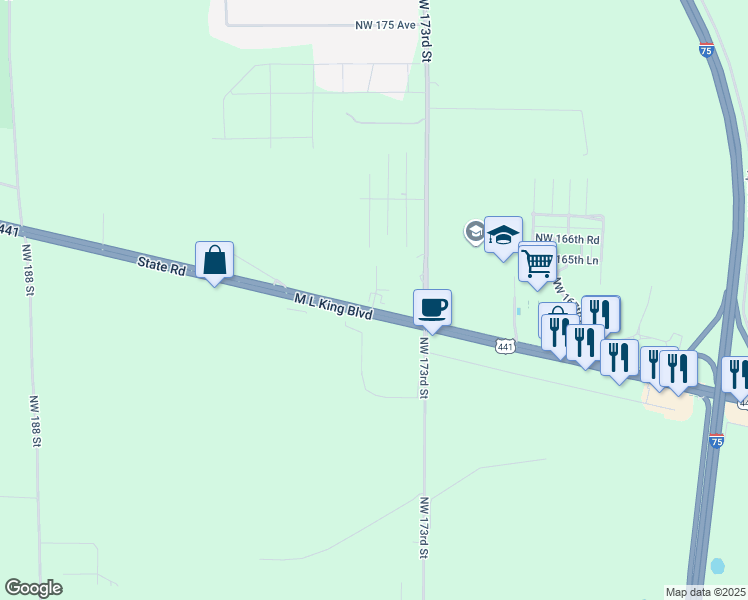
Task: Tap the small gray school icon
Action: (475, 232)
